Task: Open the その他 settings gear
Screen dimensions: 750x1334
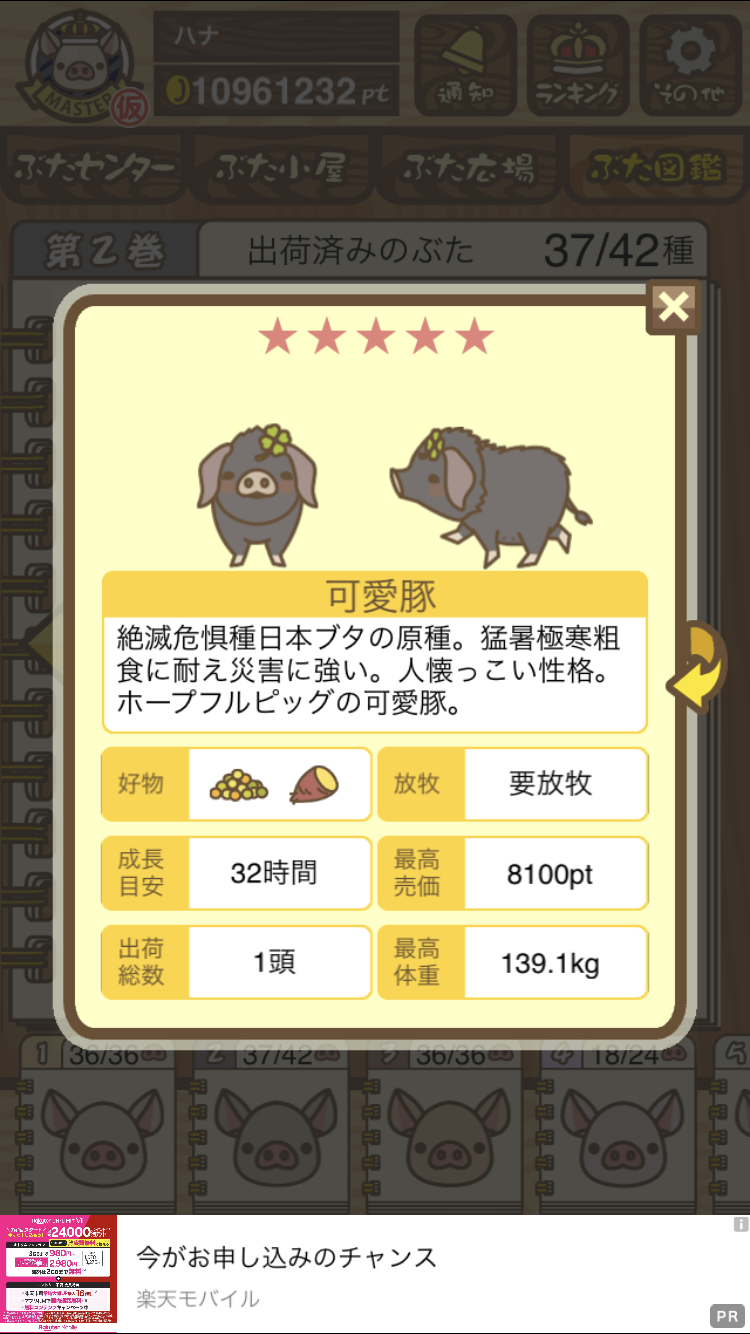Action: [690, 65]
